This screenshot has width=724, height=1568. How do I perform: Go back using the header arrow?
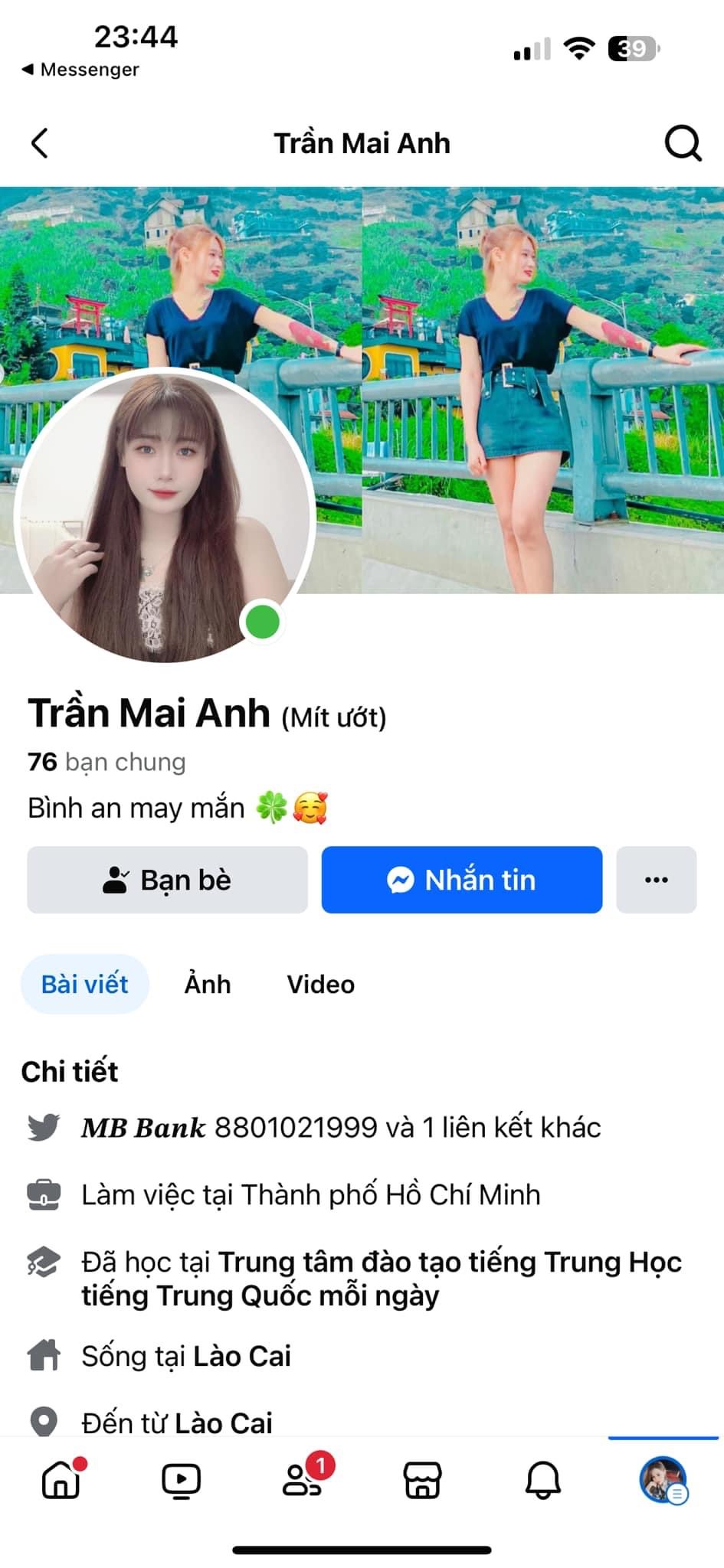click(40, 143)
